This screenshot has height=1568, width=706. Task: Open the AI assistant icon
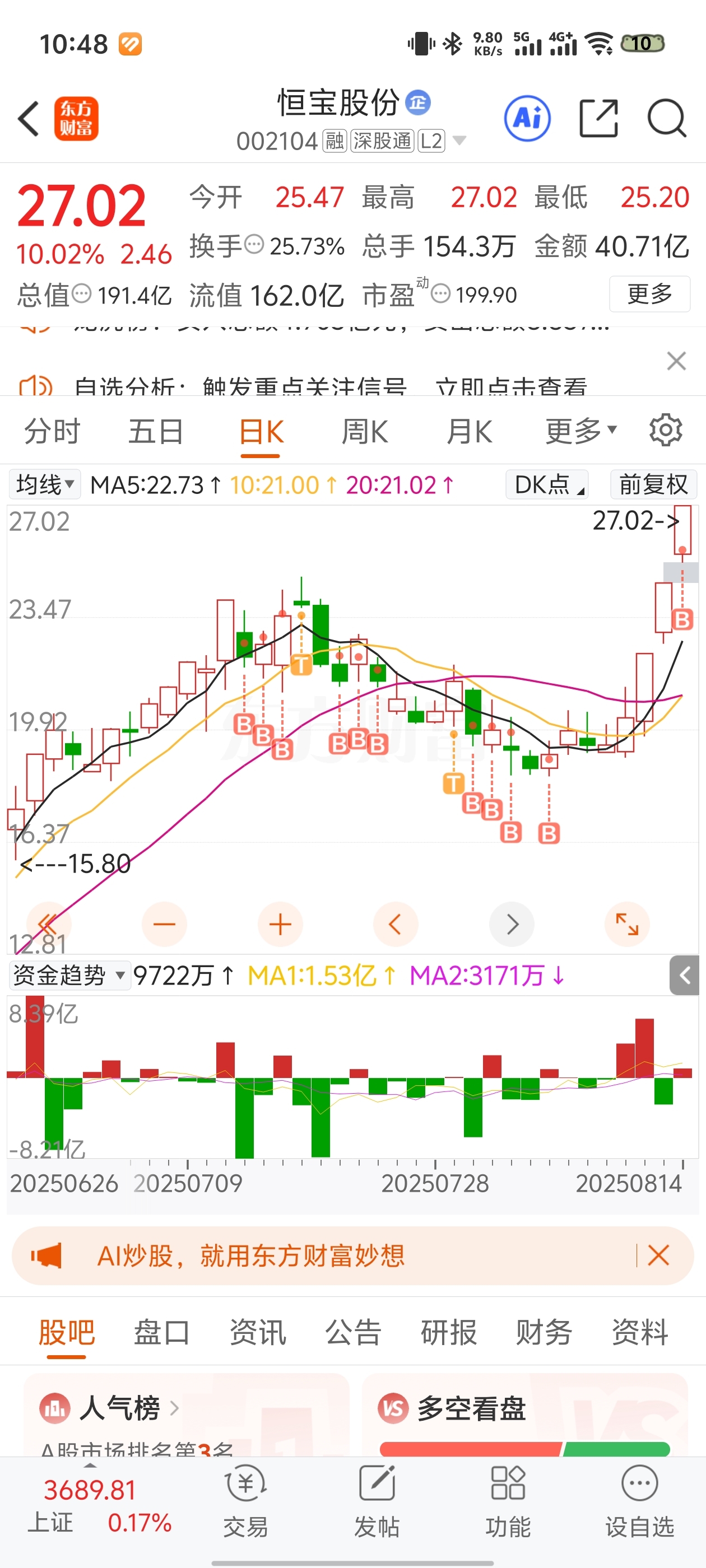point(527,119)
